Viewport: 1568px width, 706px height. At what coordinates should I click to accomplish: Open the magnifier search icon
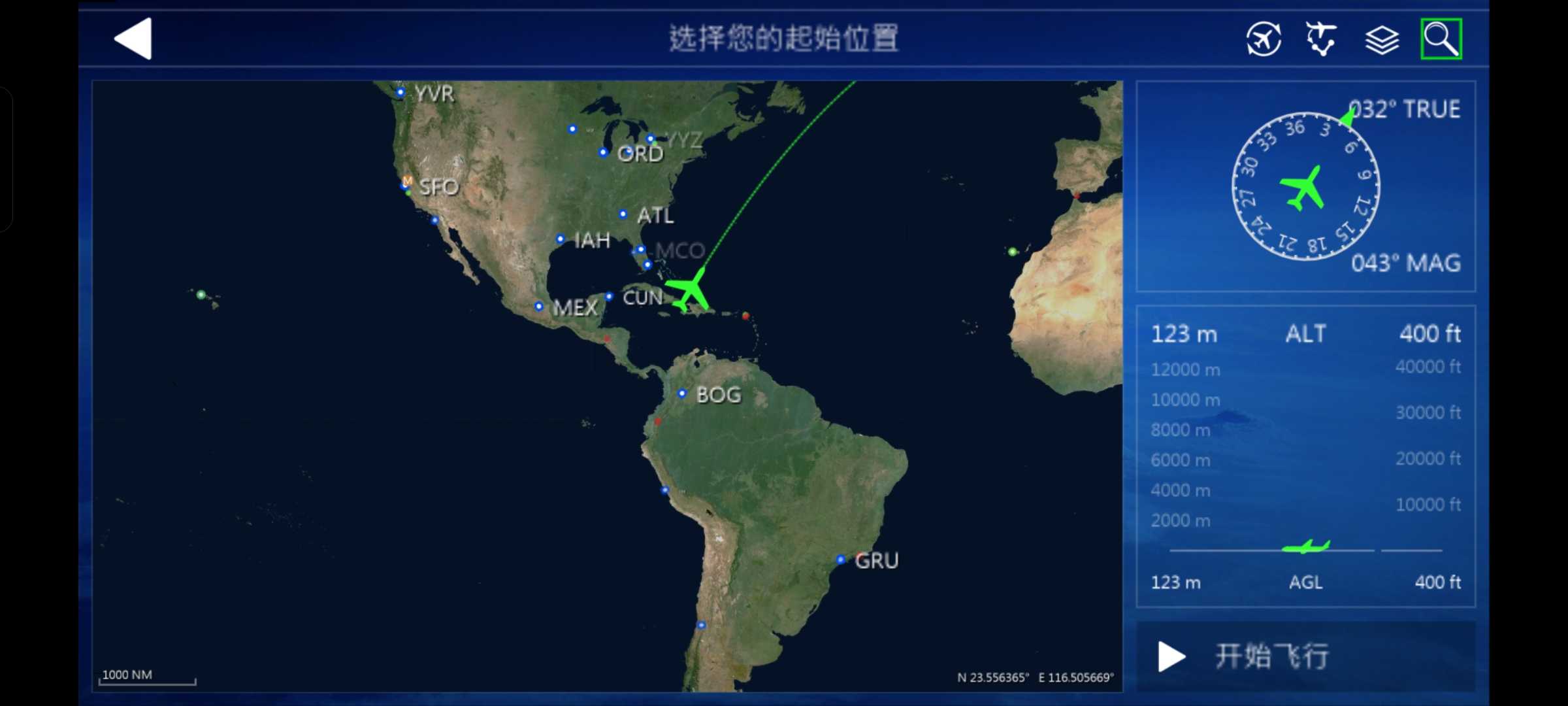(1441, 39)
